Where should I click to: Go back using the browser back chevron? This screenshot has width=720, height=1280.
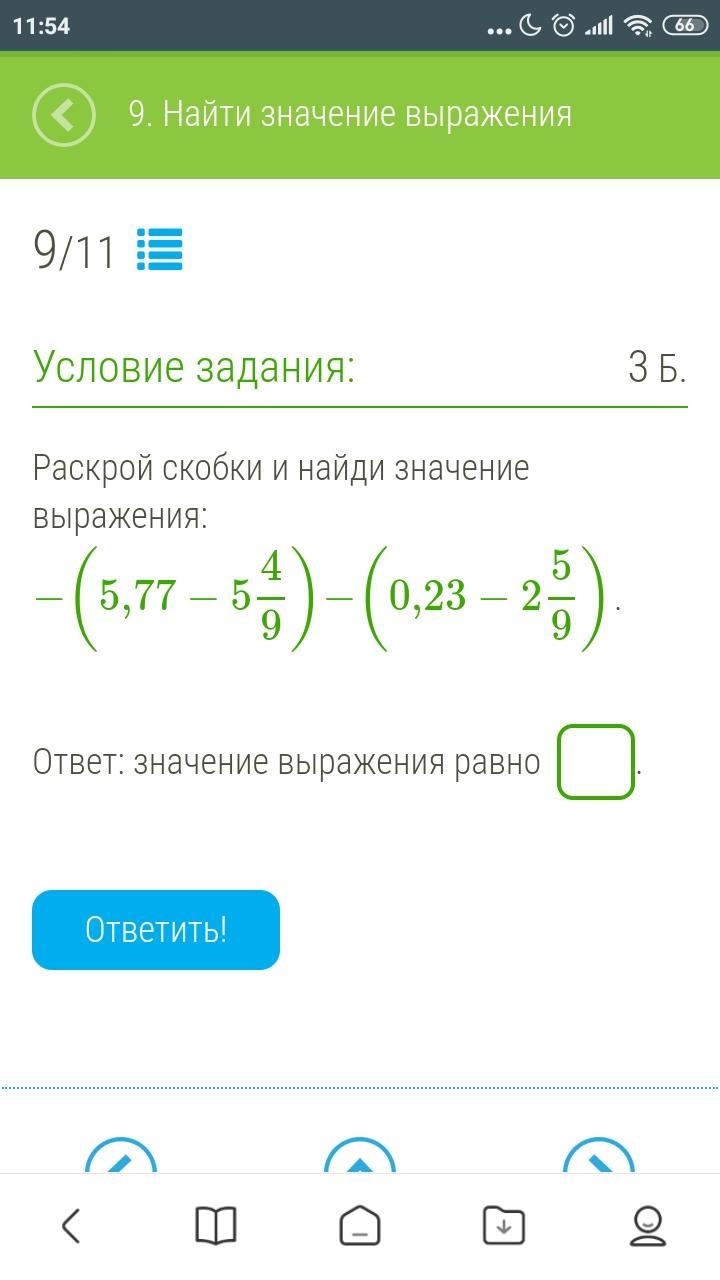(x=71, y=1225)
